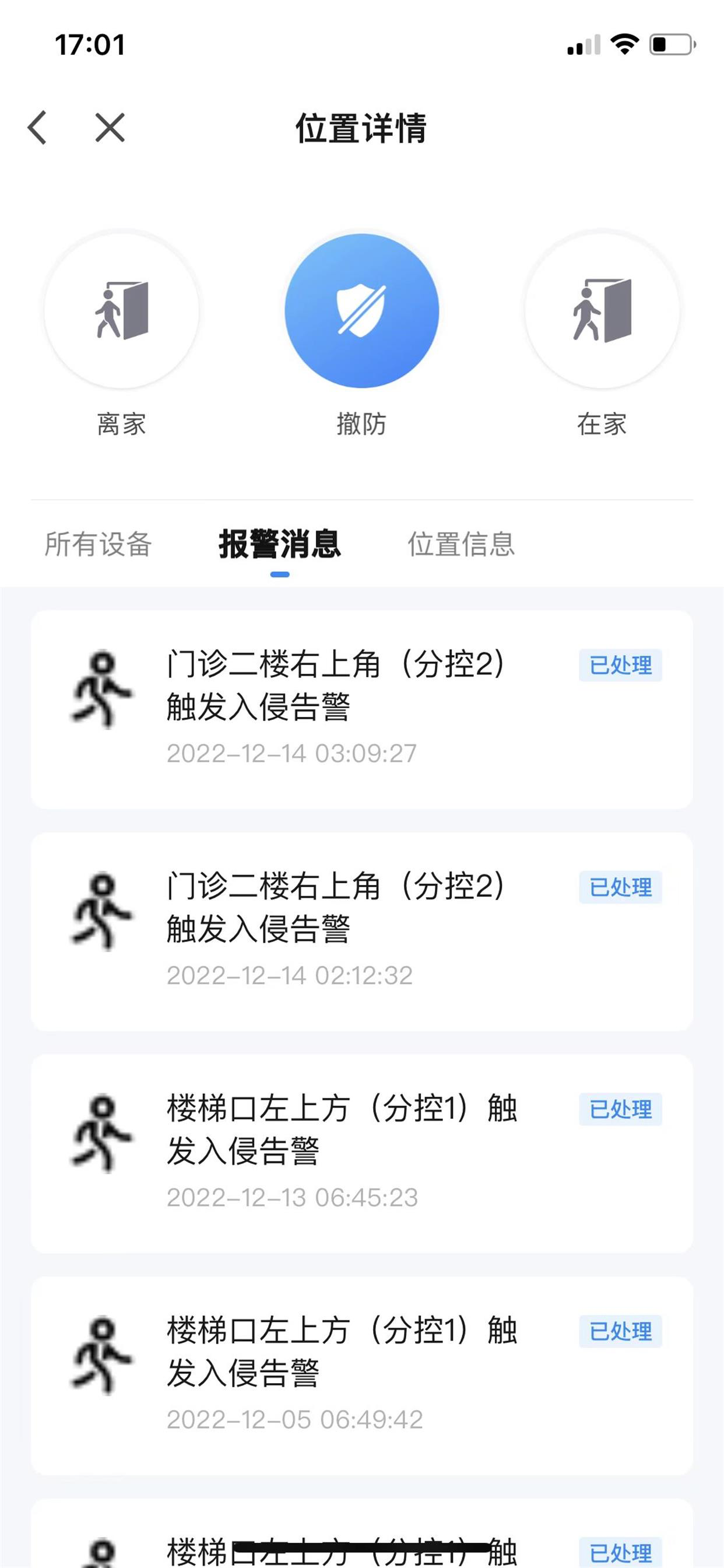Open the alarm from 2022-12-14 03:09:27
Screen dimensions: 724x1568
[362, 710]
